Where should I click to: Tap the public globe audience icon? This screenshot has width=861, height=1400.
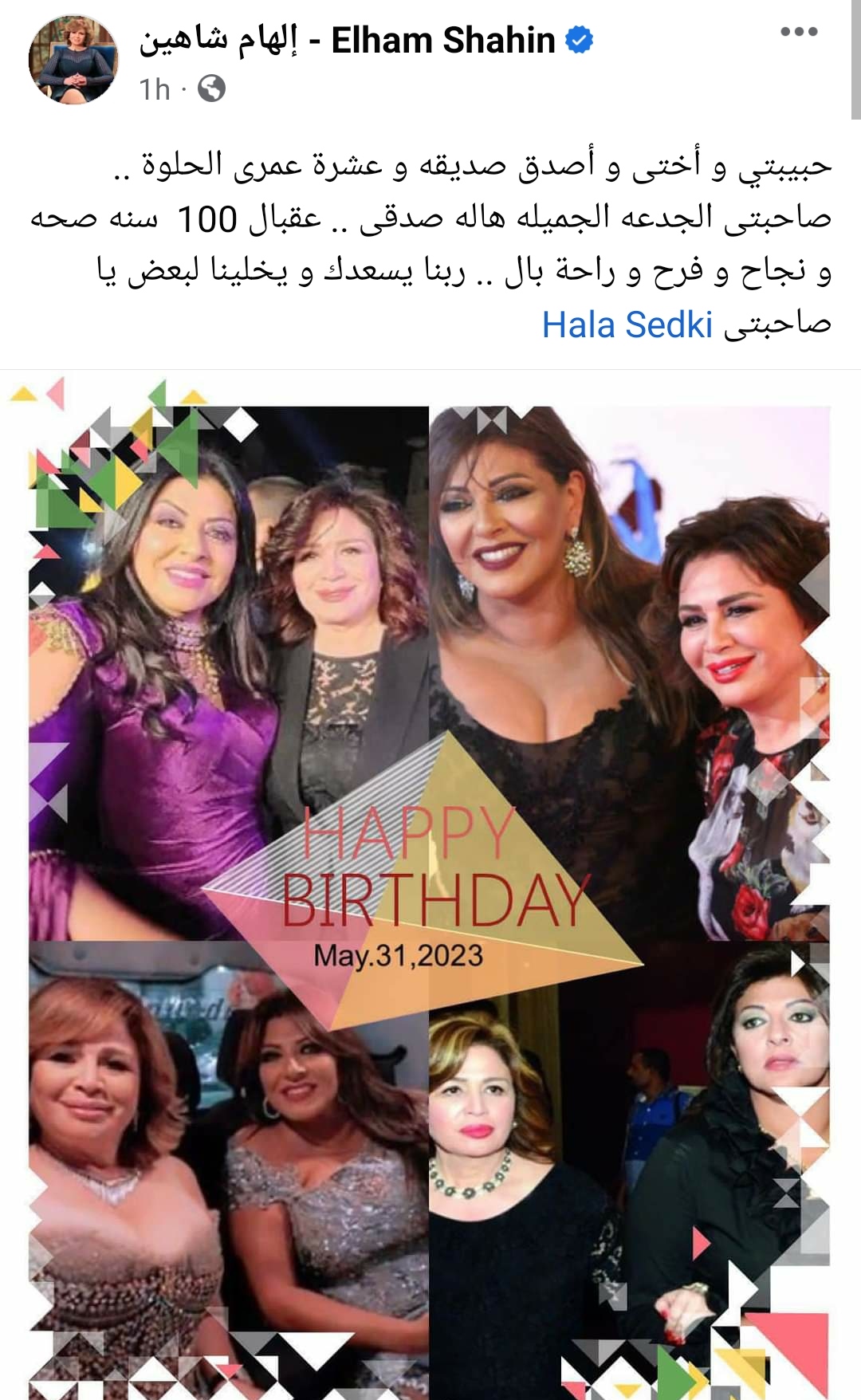click(210, 88)
